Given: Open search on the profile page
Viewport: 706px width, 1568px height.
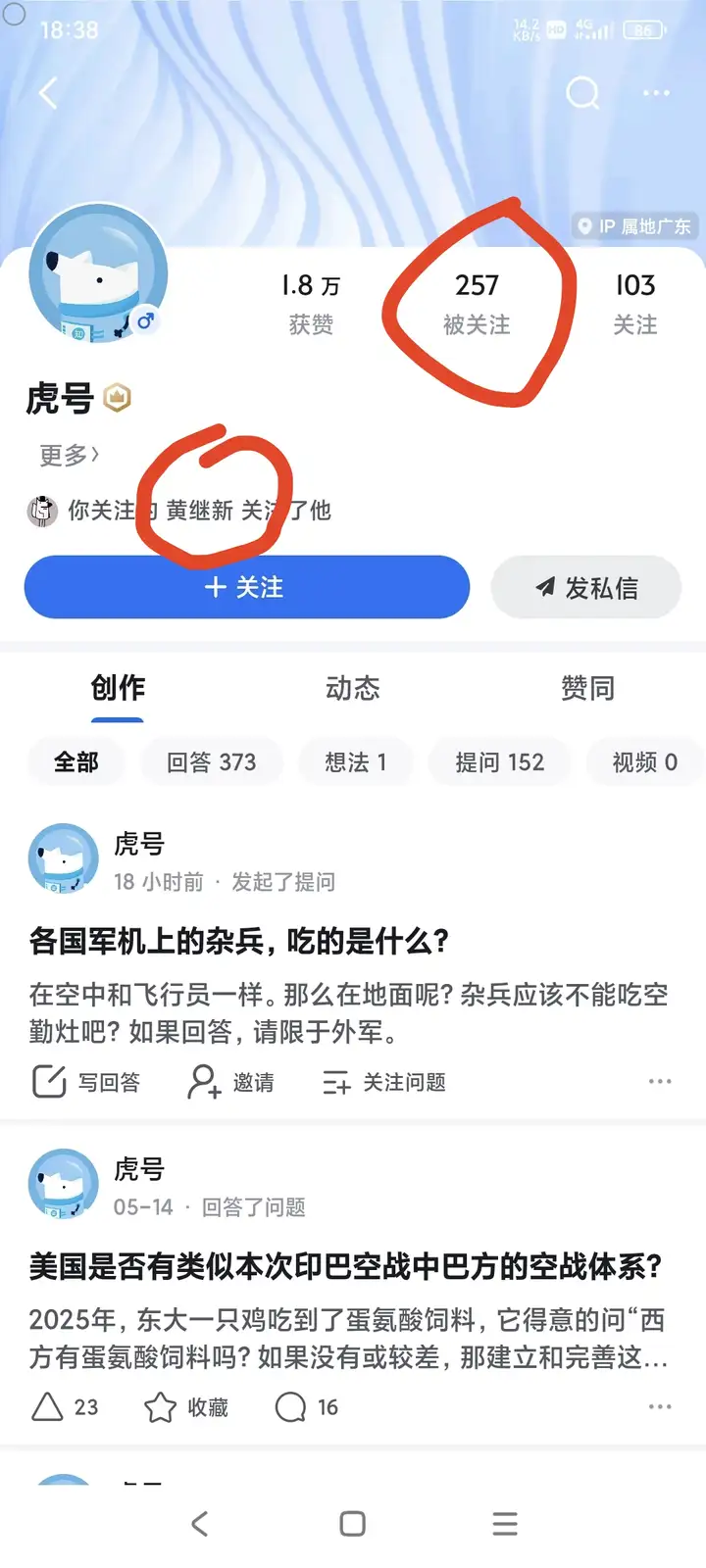Looking at the screenshot, I should click(582, 94).
